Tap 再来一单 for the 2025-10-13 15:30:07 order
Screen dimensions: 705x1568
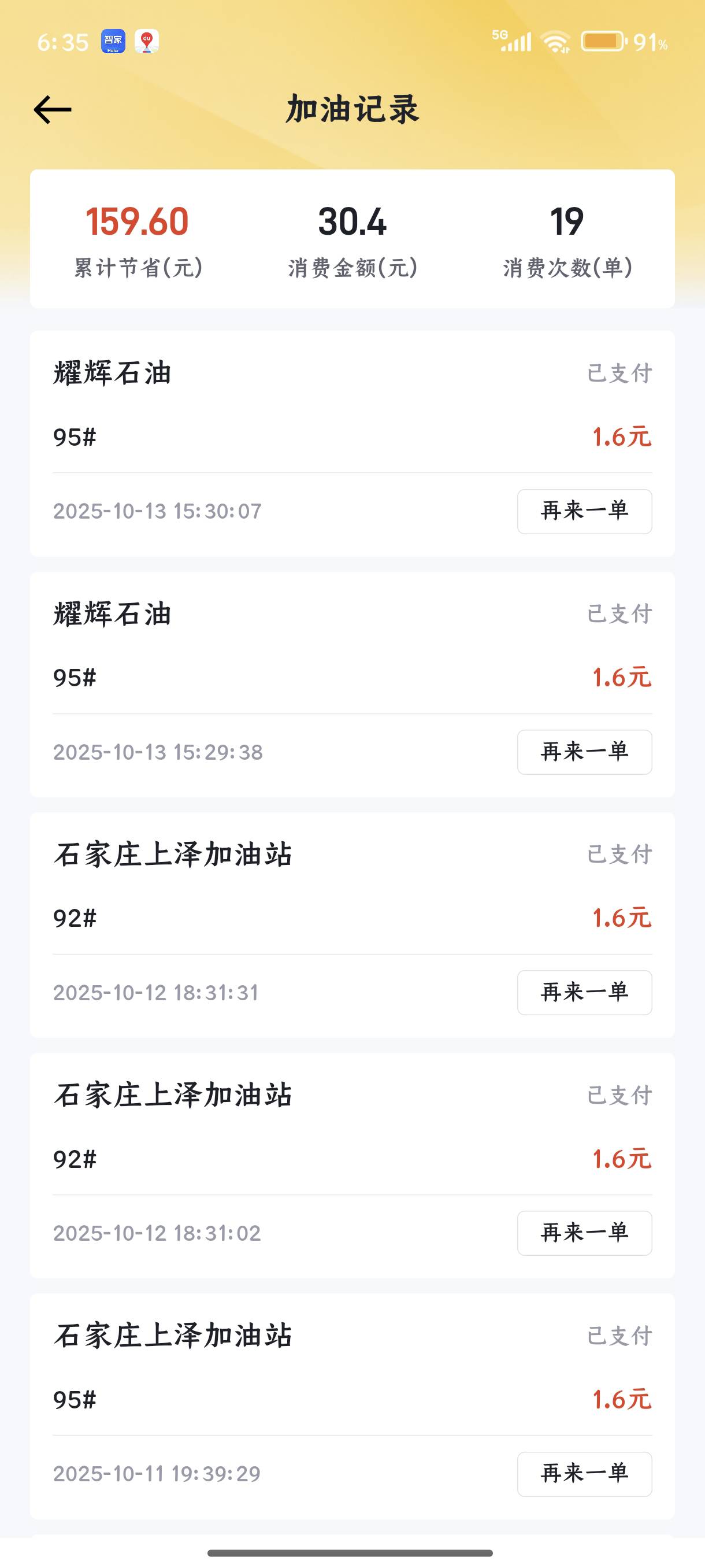click(x=584, y=511)
